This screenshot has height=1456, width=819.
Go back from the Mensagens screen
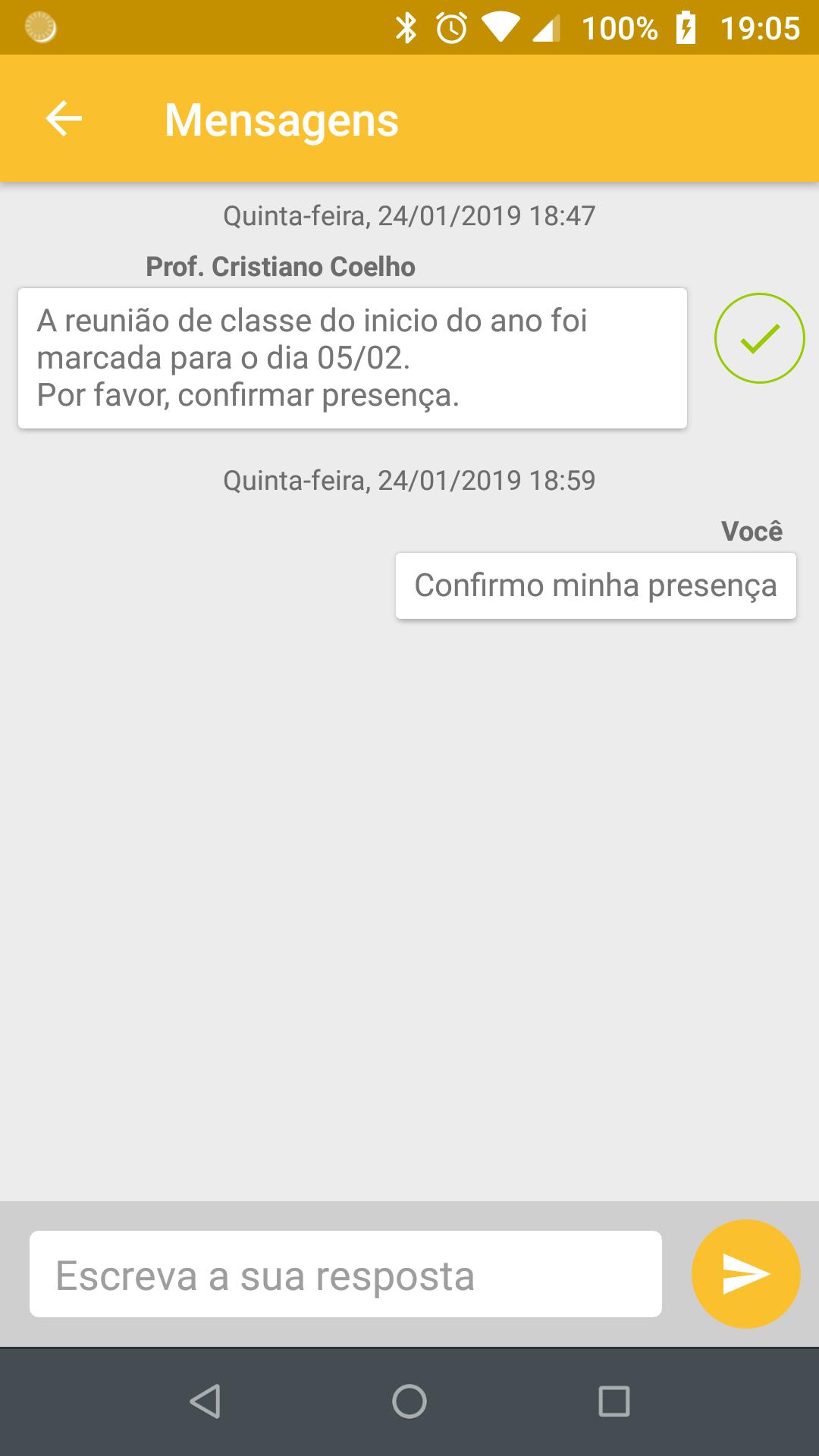[64, 119]
